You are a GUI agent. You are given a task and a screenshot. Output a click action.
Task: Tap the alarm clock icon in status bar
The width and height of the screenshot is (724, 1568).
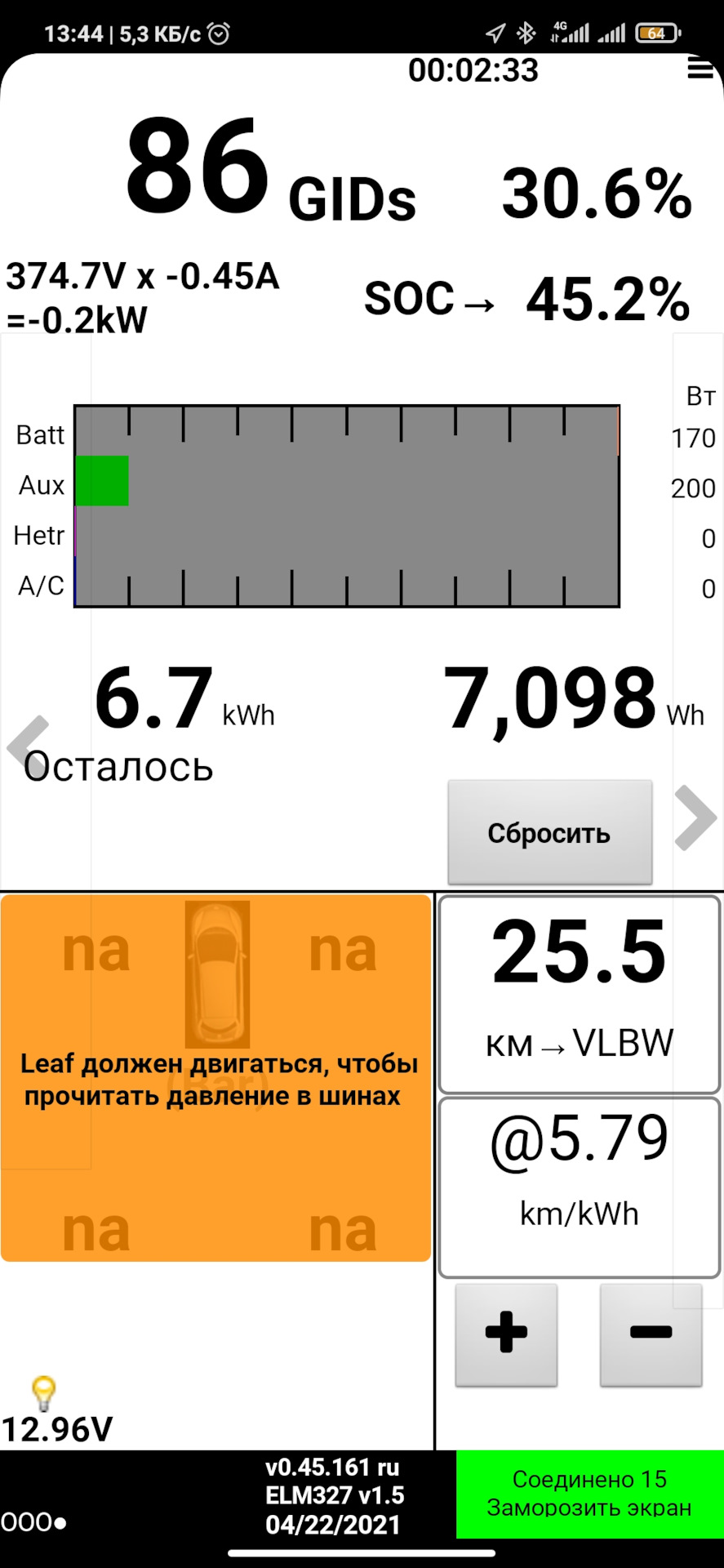point(217,33)
